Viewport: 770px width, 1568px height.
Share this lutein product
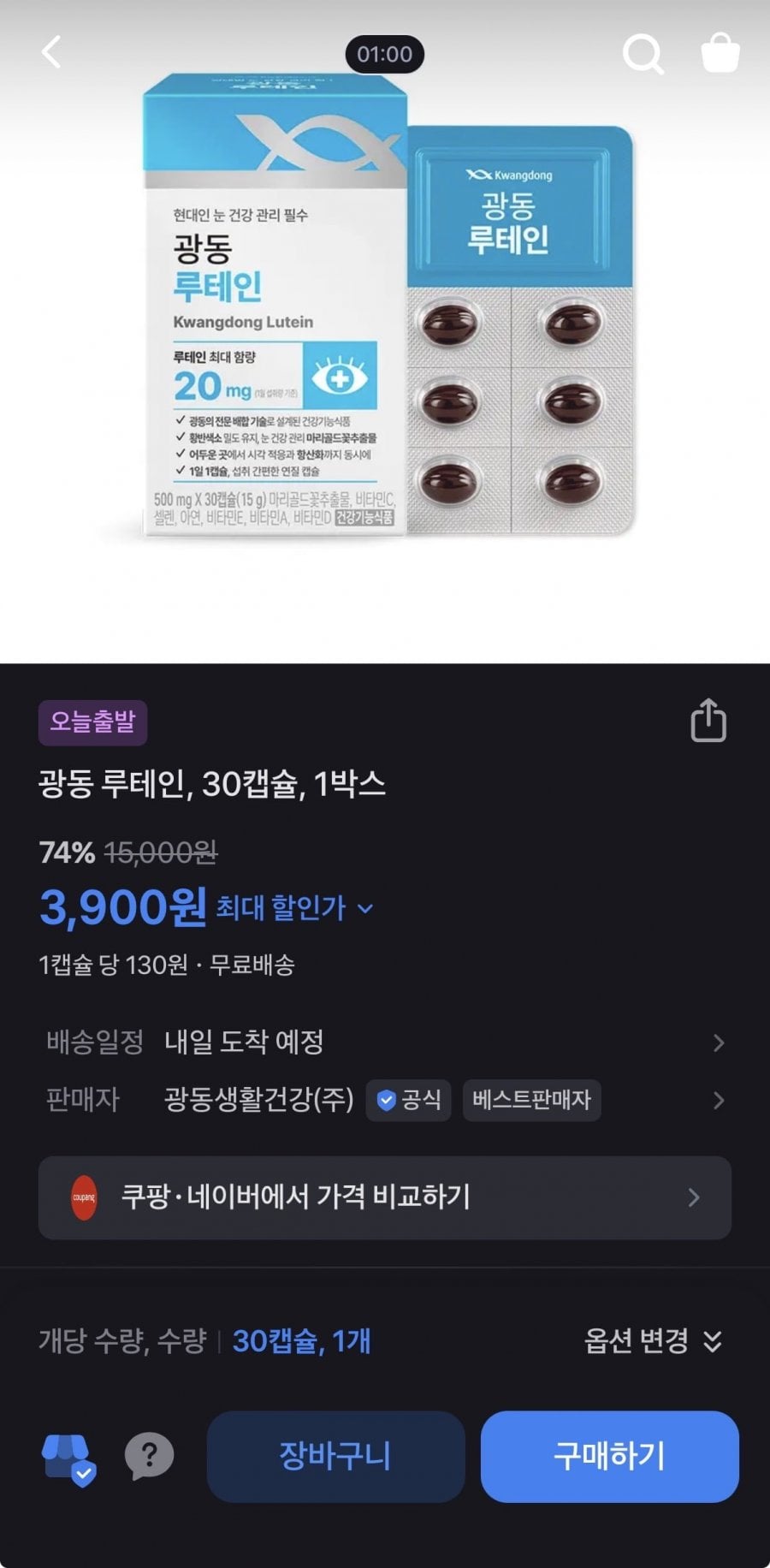click(708, 720)
